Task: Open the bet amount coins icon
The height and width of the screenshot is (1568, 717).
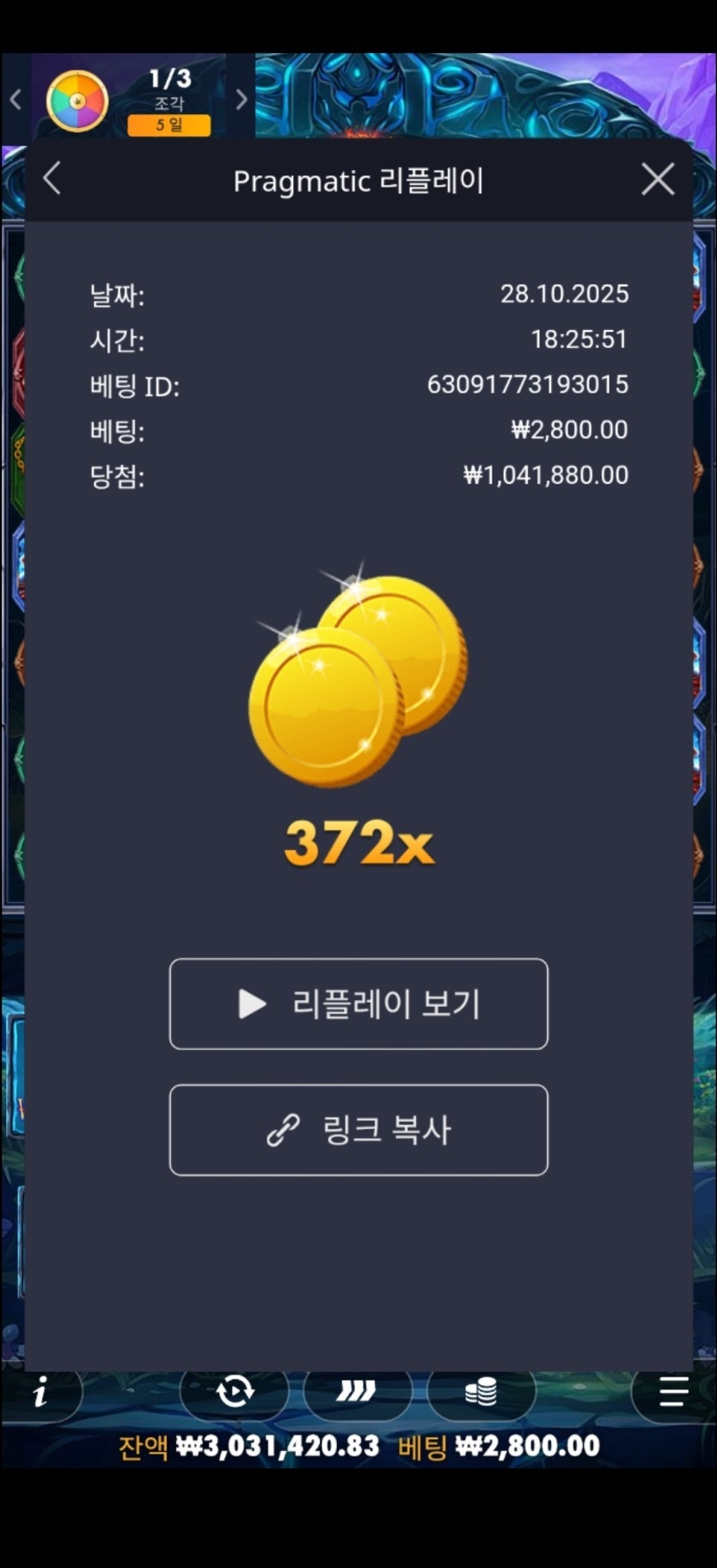Action: pyautogui.click(x=481, y=1391)
